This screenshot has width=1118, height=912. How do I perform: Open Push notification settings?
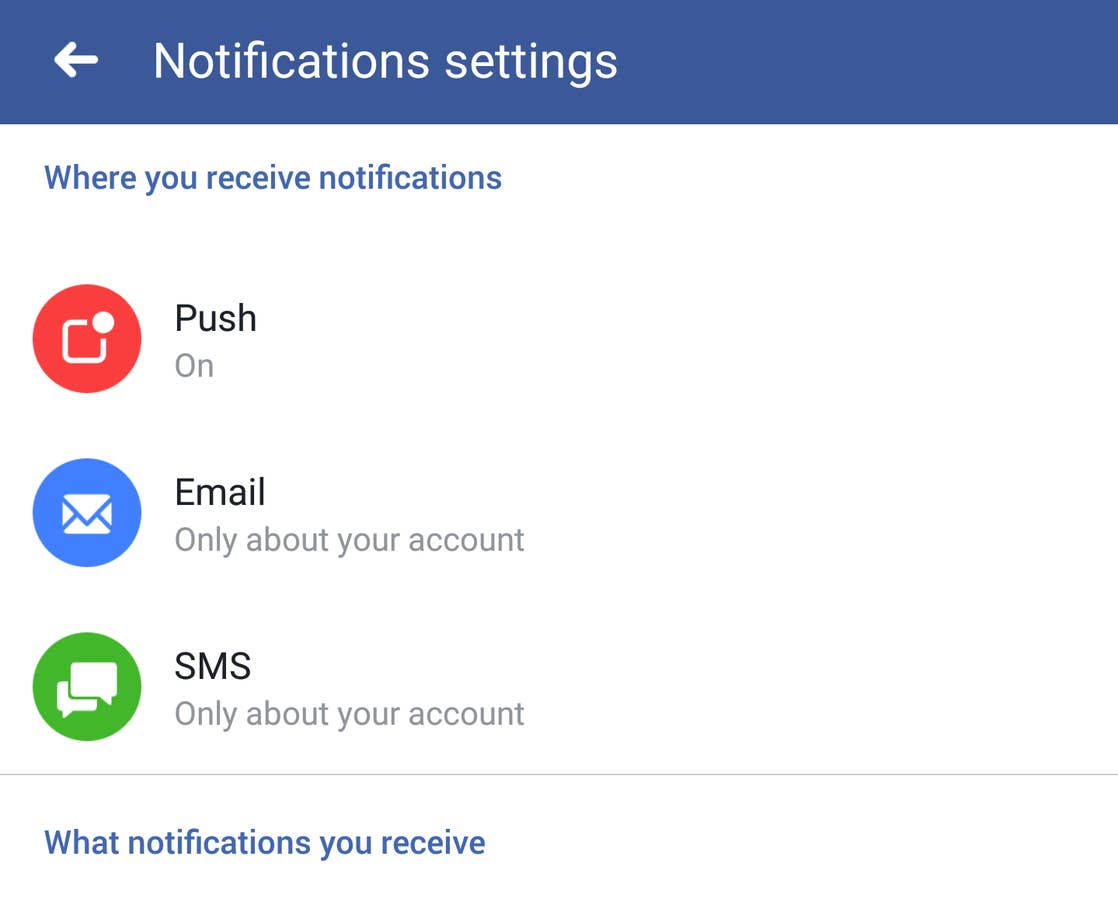click(x=215, y=339)
